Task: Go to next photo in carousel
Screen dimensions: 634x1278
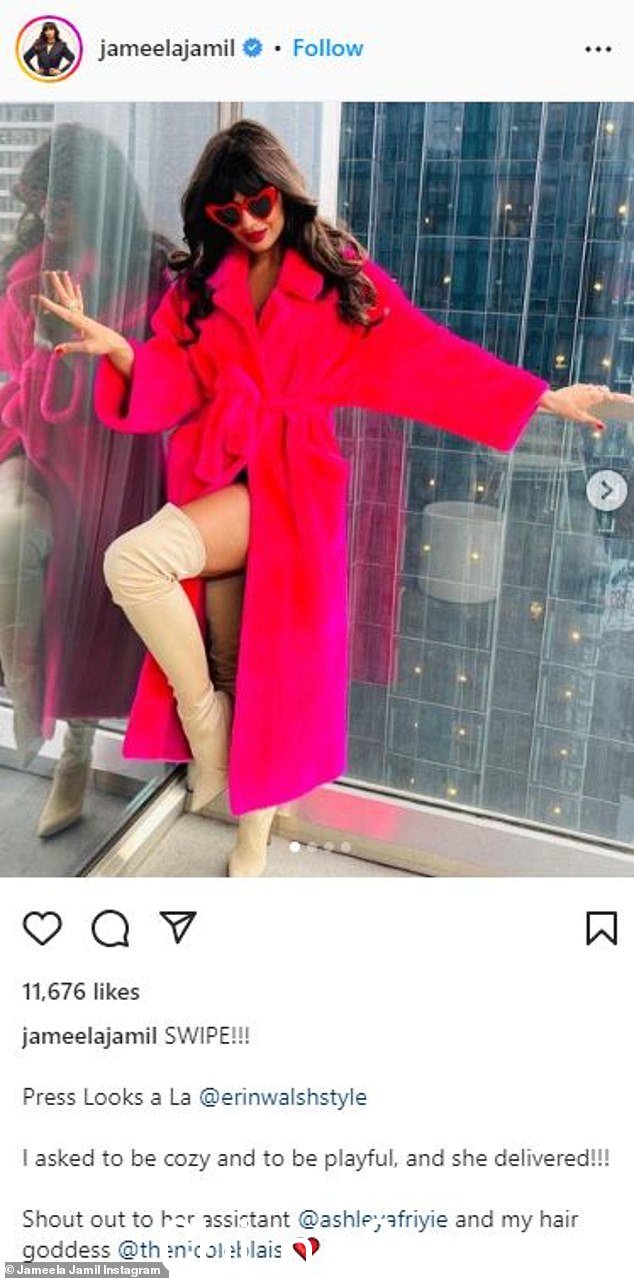Action: (606, 490)
